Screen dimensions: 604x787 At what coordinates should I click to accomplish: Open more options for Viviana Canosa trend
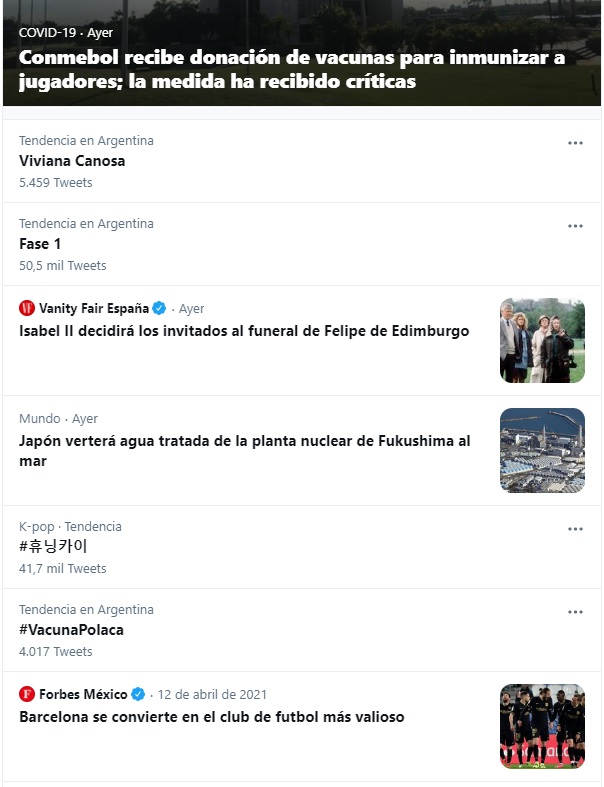pyautogui.click(x=575, y=143)
